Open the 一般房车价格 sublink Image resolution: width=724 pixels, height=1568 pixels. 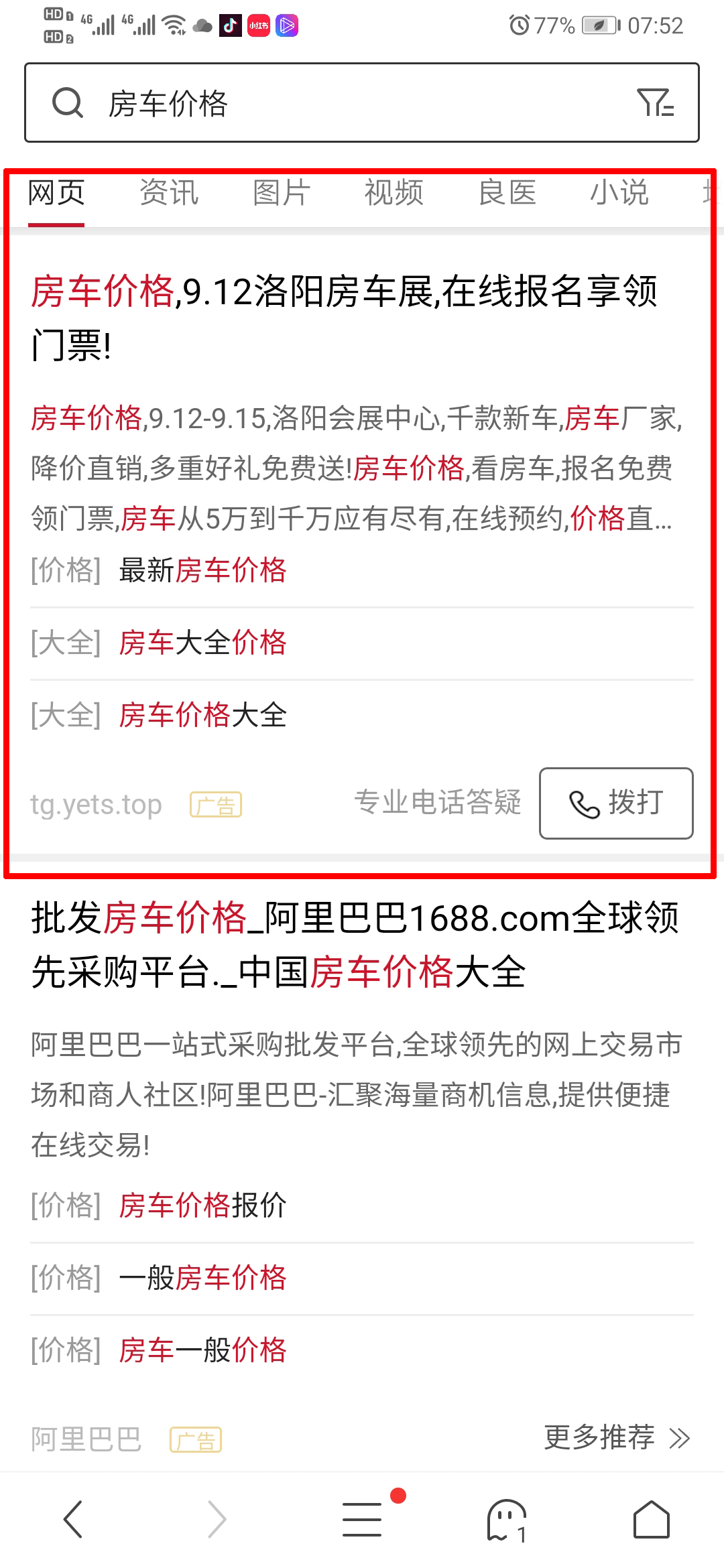coord(202,1278)
